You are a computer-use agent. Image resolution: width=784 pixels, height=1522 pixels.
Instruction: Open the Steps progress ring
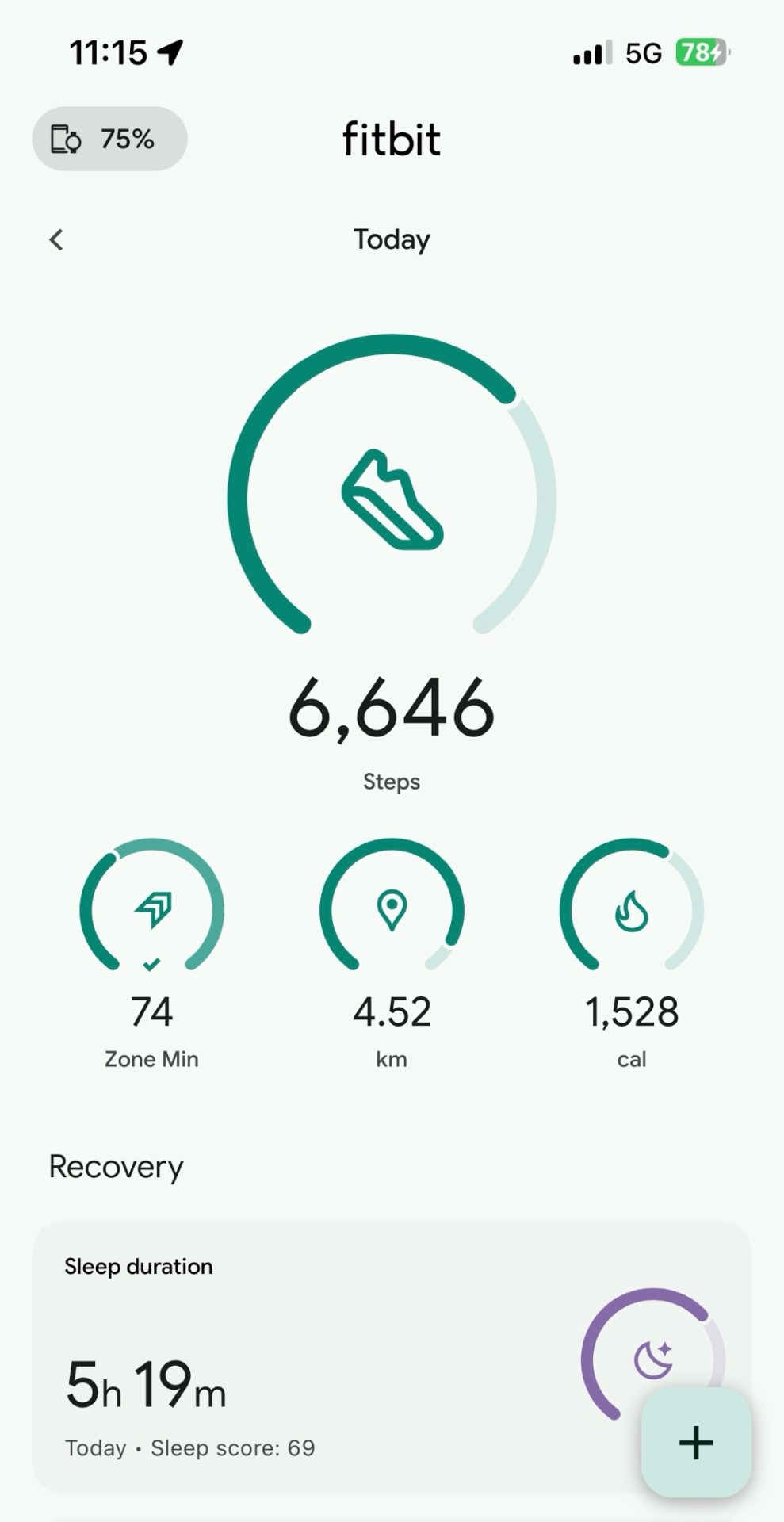[392, 499]
